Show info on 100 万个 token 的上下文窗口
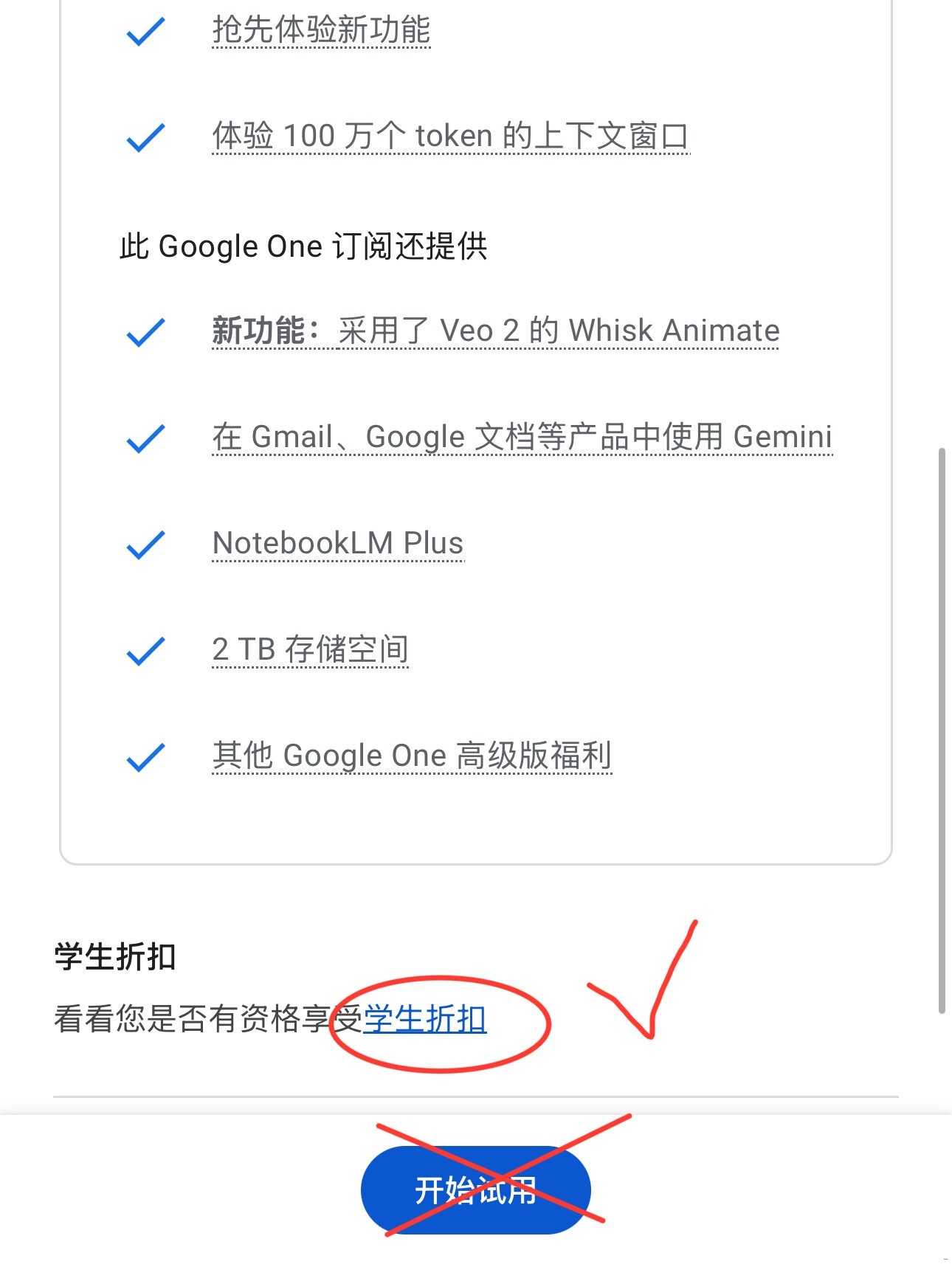This screenshot has width=952, height=1264. click(450, 137)
